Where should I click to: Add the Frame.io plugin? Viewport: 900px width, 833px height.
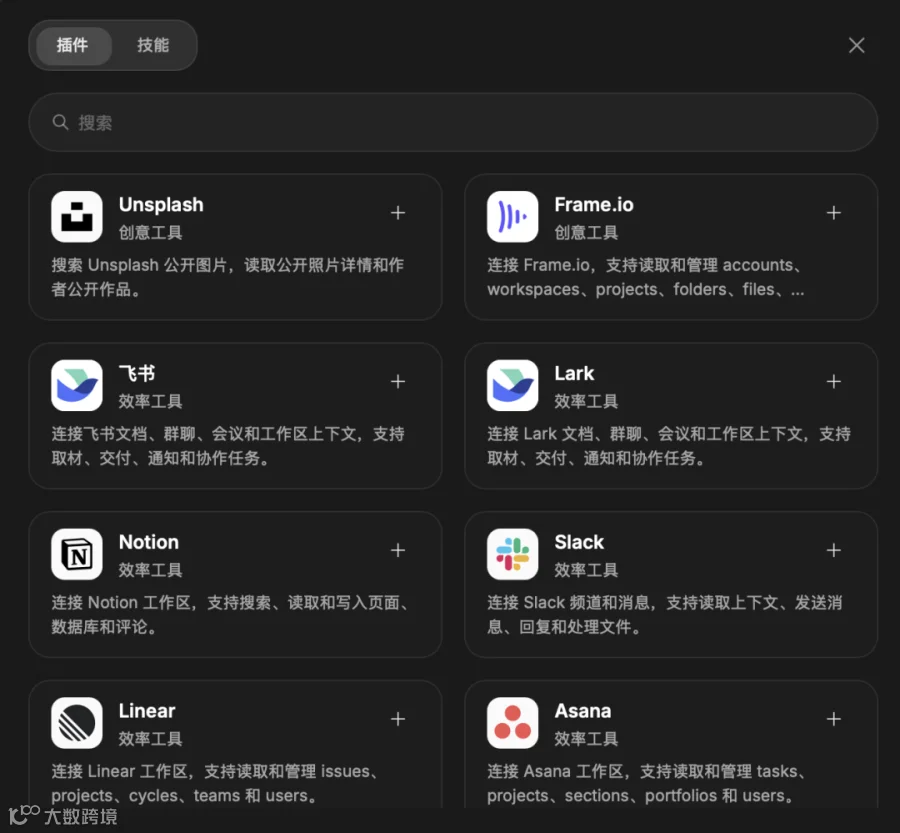(833, 213)
